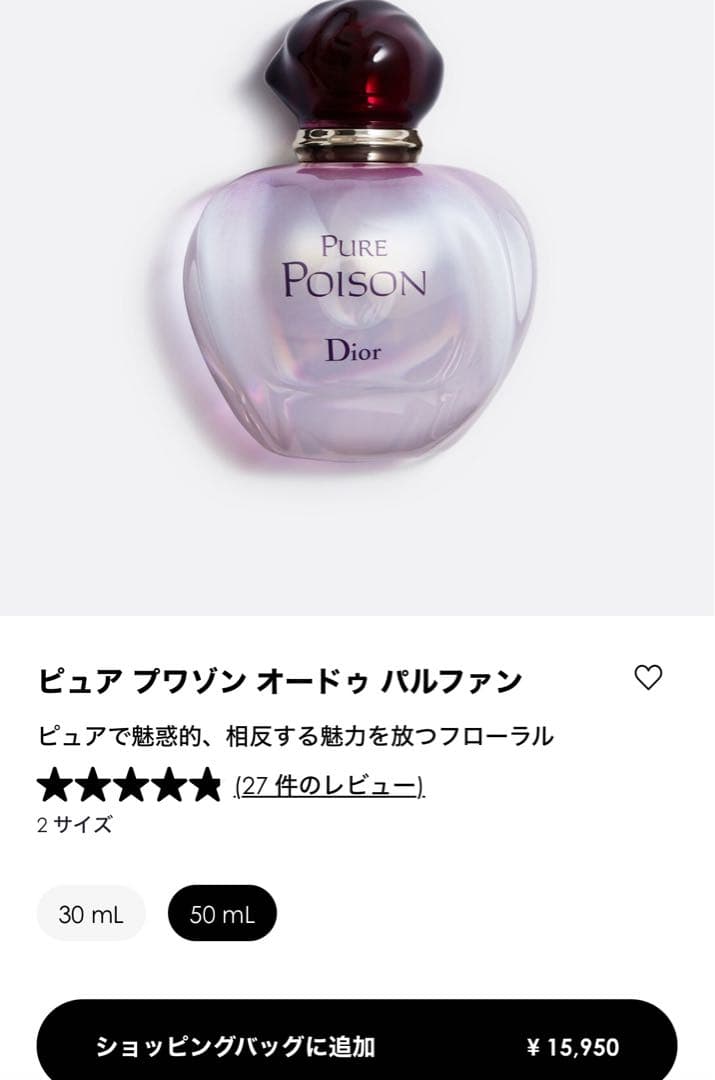
Task: Tap ショッピングバッグに追加 to add to bag
Action: coord(357,1046)
